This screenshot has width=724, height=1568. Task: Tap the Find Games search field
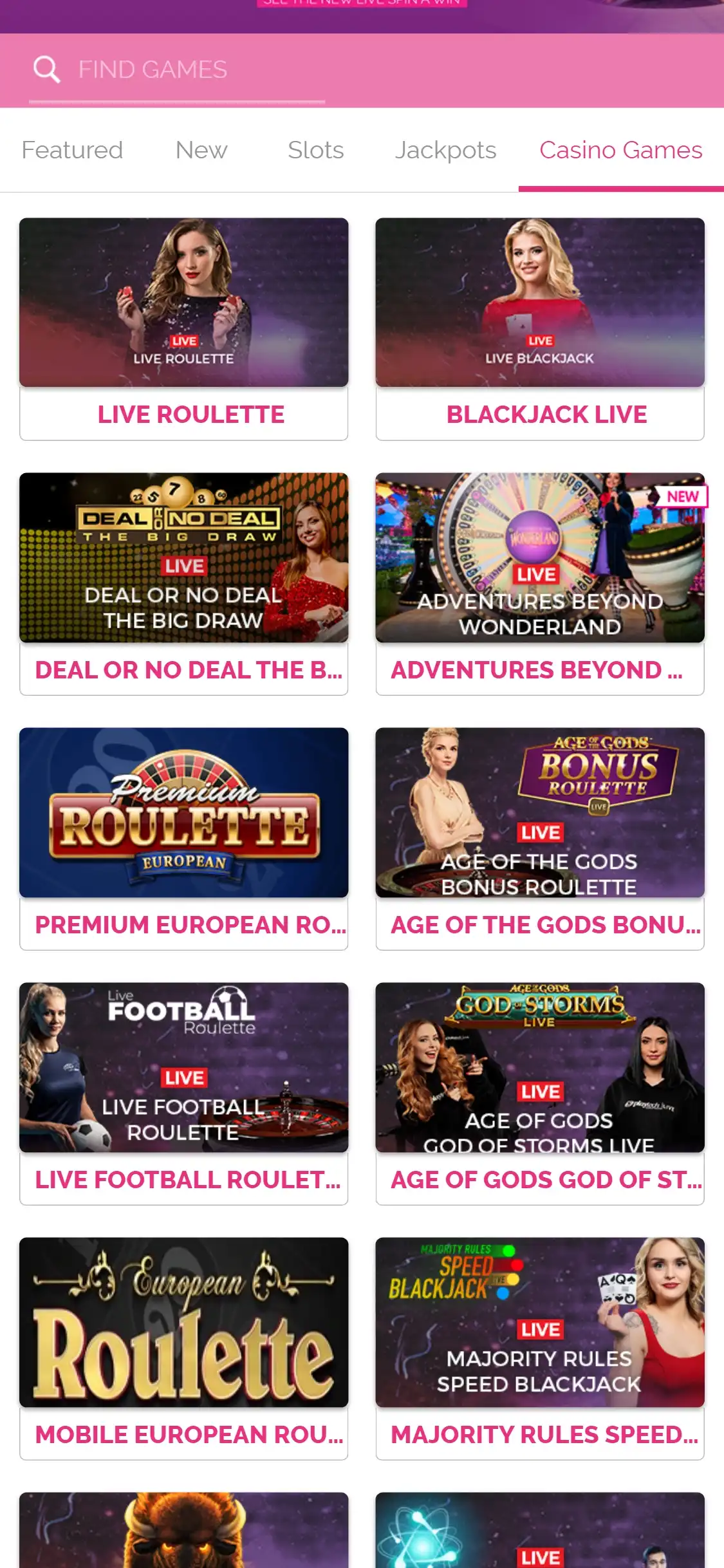coord(177,70)
